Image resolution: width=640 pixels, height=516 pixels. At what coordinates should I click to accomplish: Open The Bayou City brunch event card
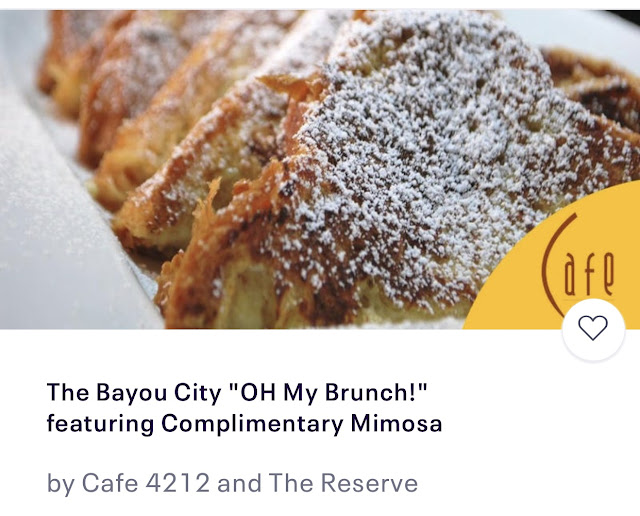(244, 407)
